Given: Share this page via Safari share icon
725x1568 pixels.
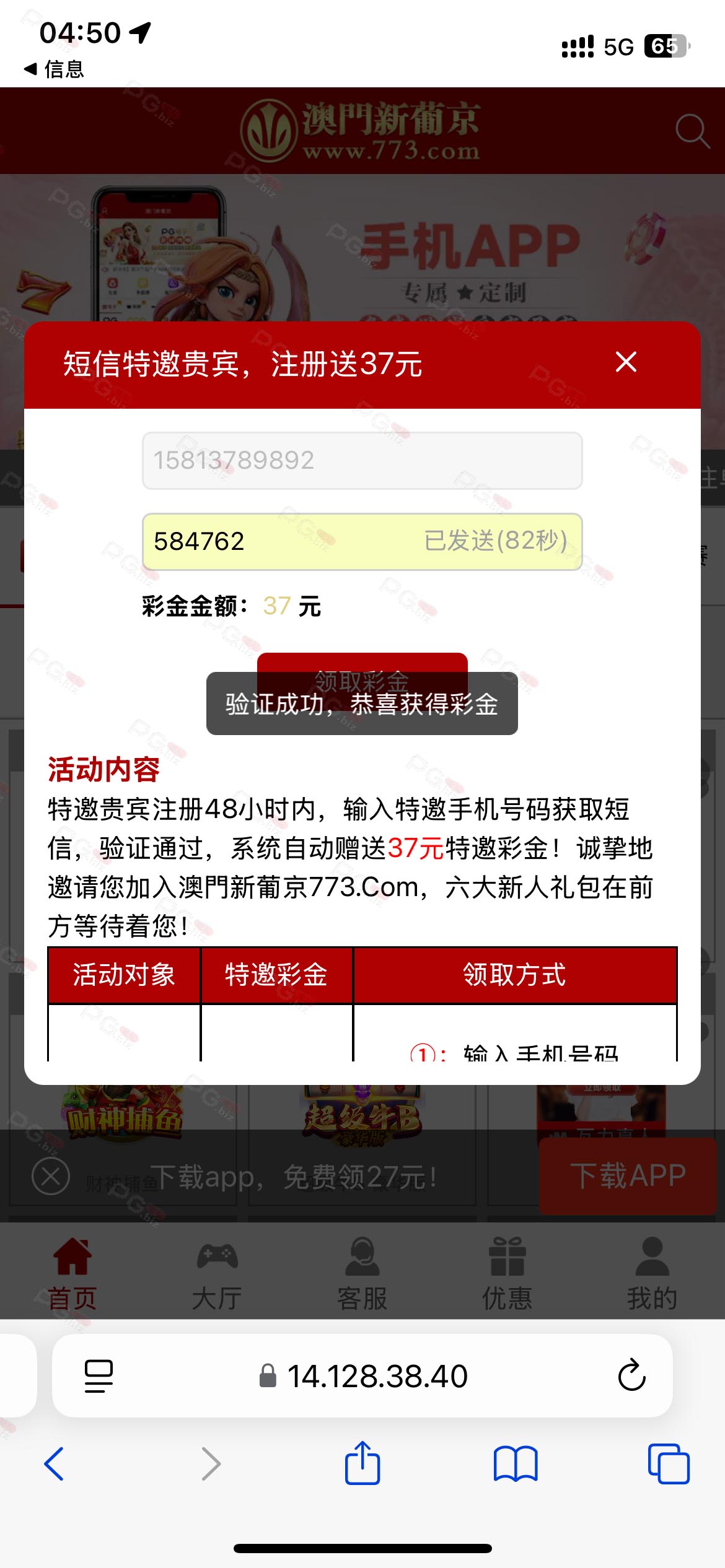Looking at the screenshot, I should pos(362,1463).
